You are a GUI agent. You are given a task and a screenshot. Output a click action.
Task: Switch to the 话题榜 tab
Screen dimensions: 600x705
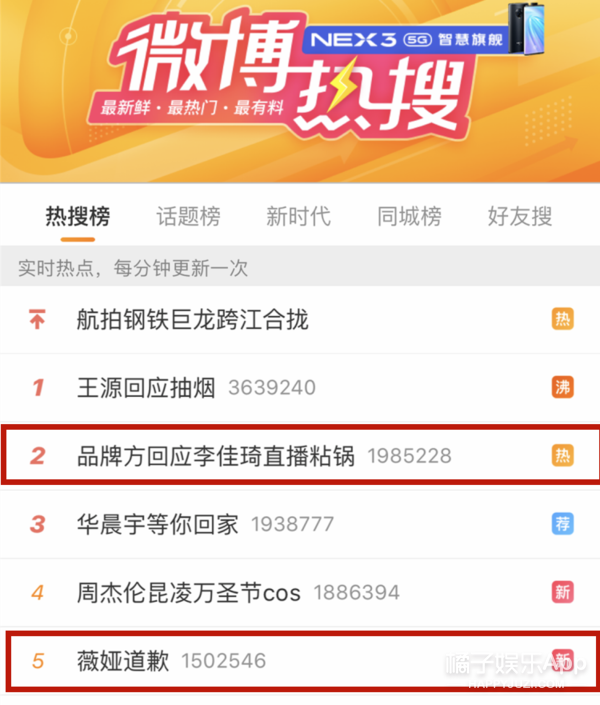(x=188, y=216)
